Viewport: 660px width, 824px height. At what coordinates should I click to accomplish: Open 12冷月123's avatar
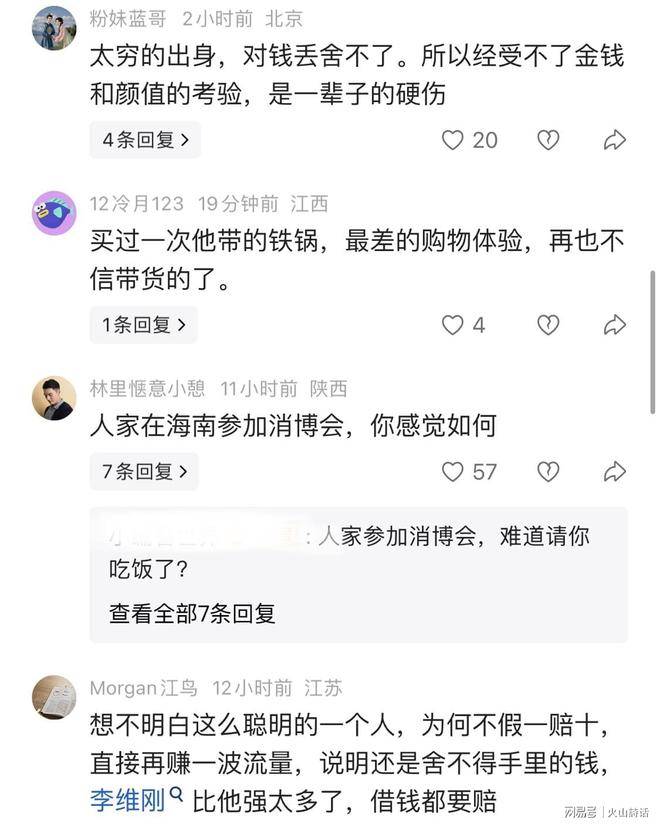[54, 213]
